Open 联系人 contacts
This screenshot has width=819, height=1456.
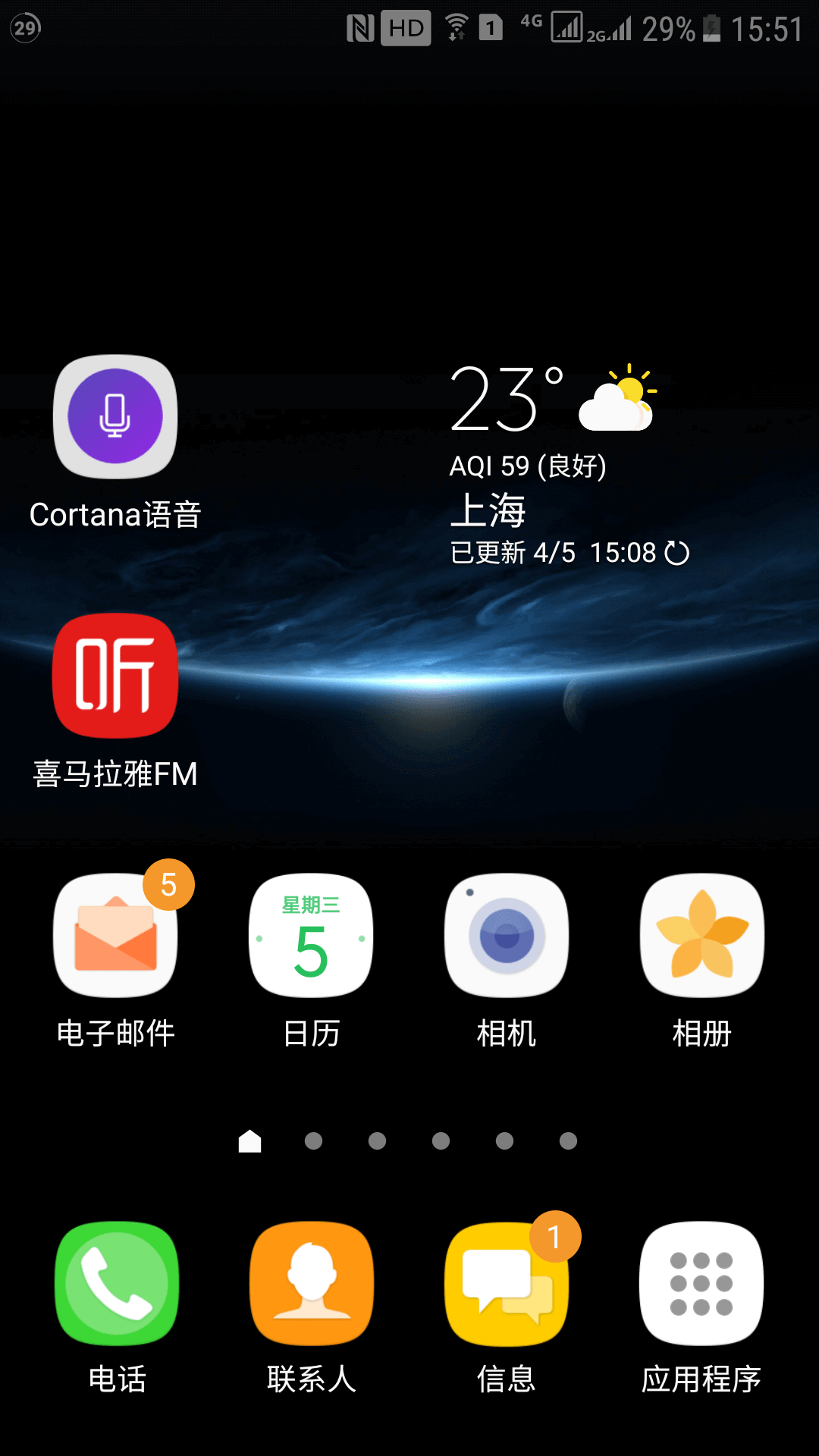311,1283
